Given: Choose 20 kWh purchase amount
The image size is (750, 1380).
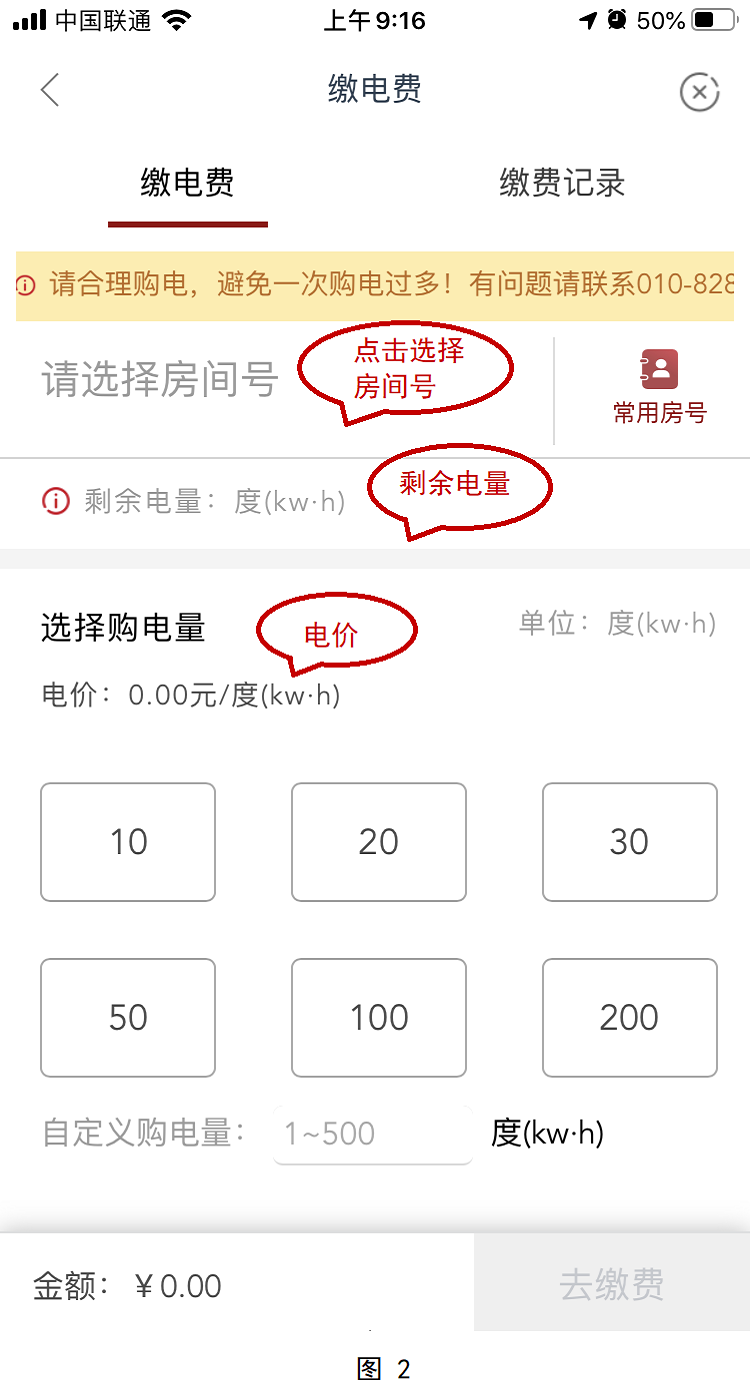Looking at the screenshot, I should [379, 842].
